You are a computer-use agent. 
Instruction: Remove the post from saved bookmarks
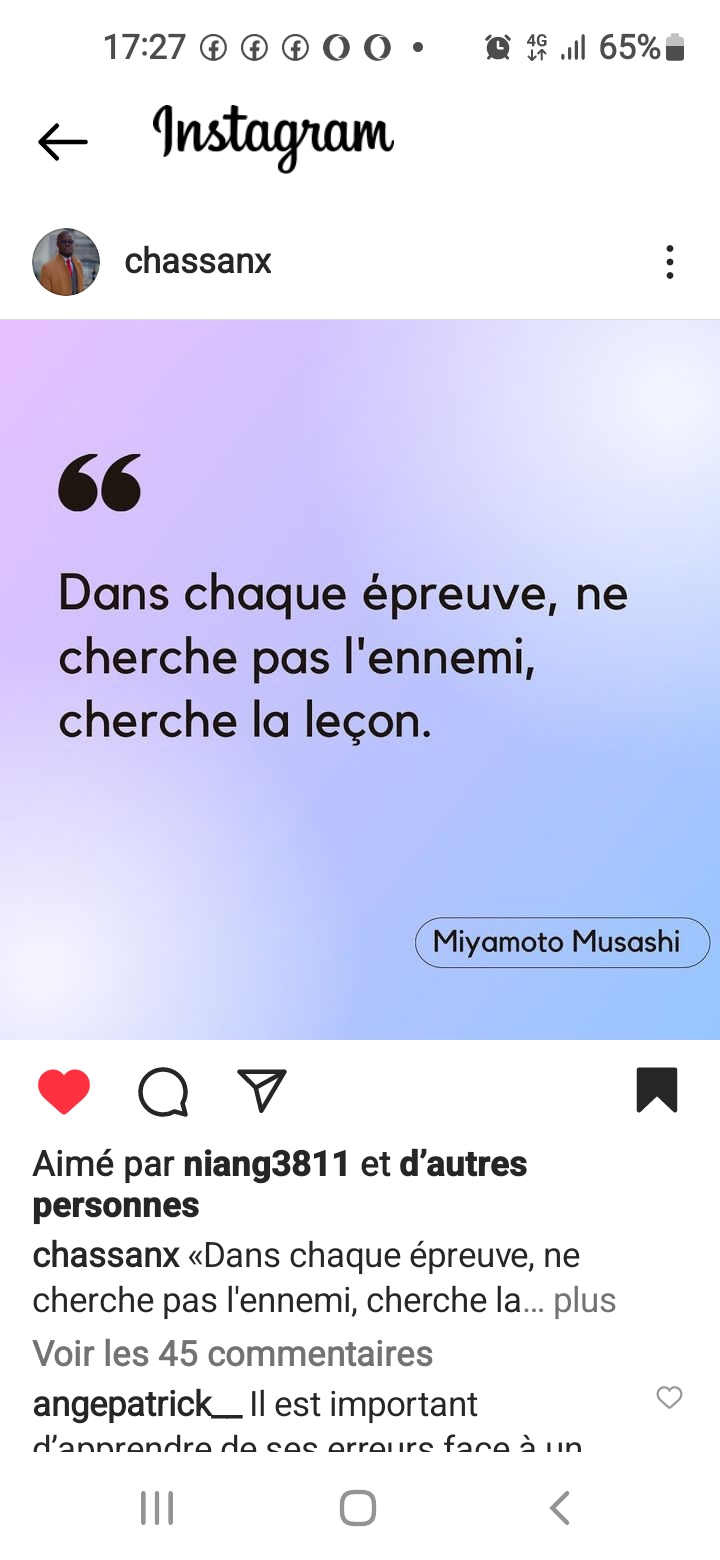[657, 1090]
